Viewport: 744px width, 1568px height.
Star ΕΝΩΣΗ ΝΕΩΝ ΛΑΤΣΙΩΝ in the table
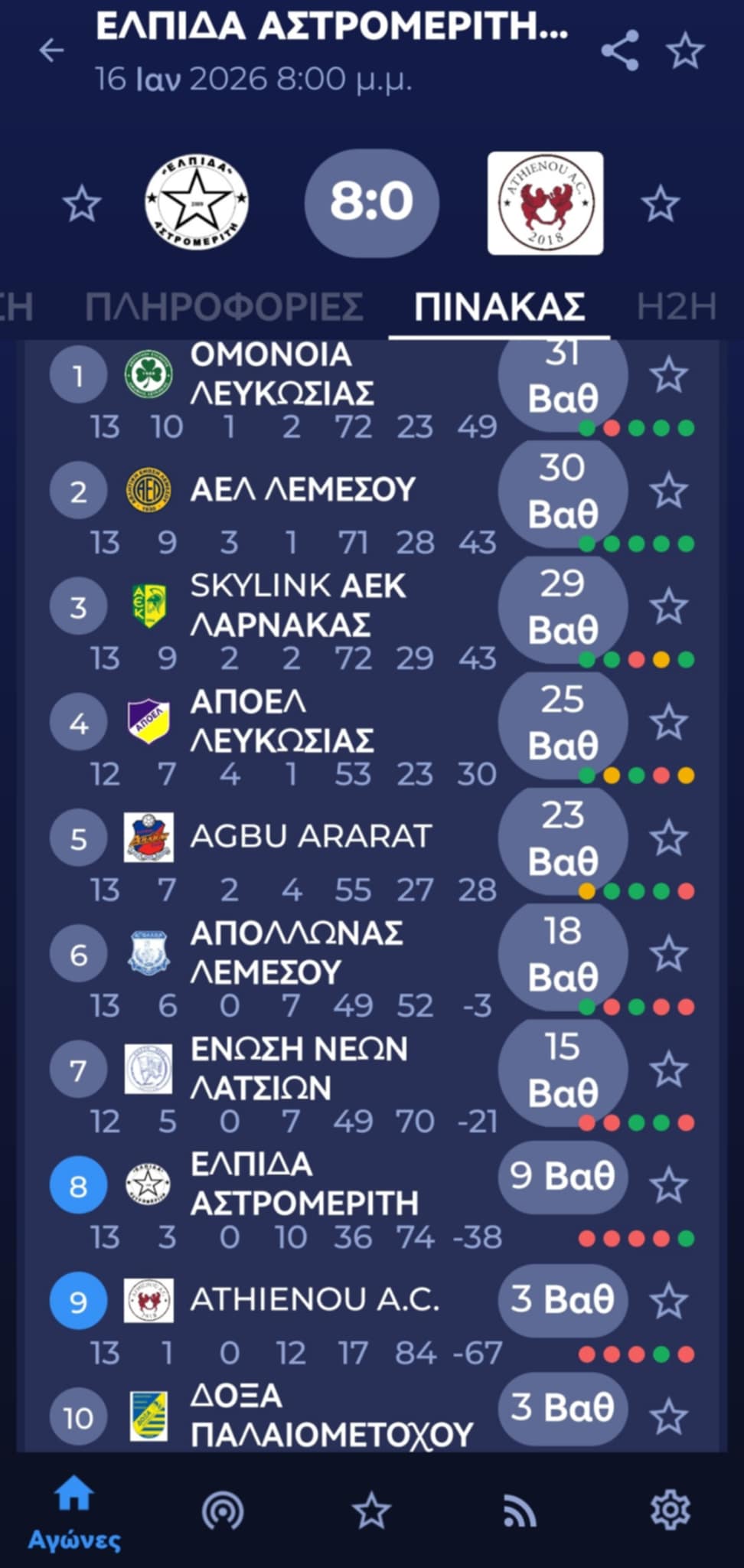[668, 1070]
